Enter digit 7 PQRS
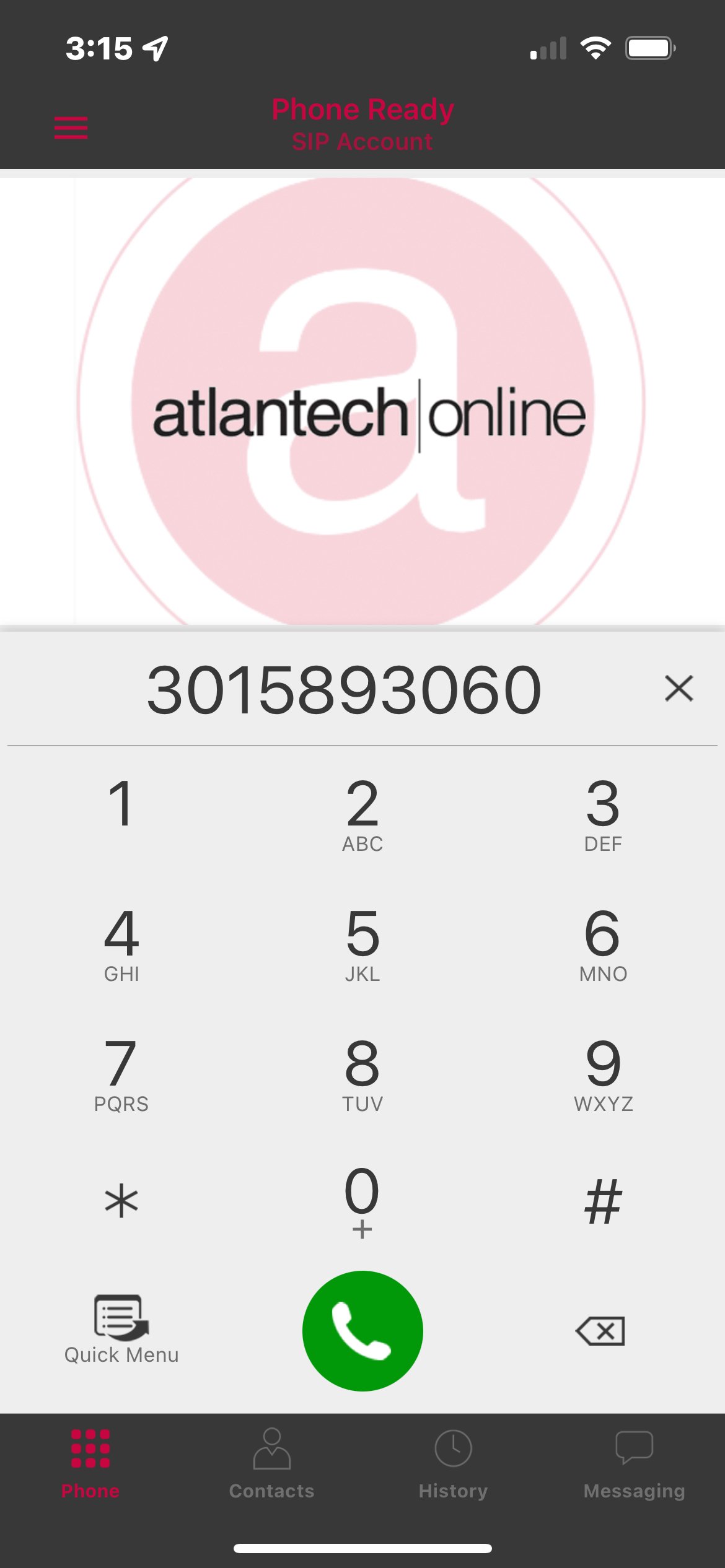 [x=121, y=1074]
